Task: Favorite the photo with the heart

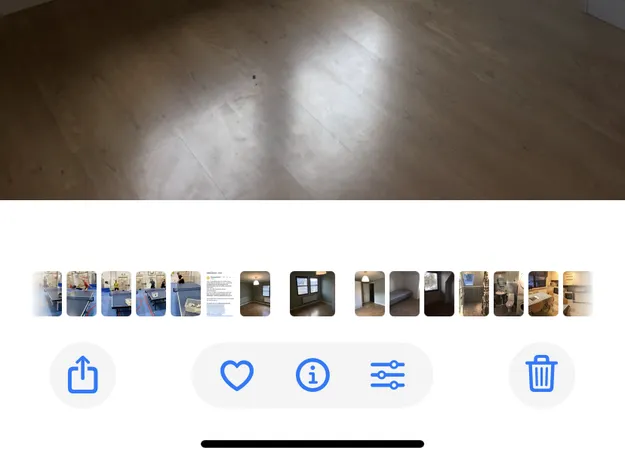Action: click(x=237, y=375)
